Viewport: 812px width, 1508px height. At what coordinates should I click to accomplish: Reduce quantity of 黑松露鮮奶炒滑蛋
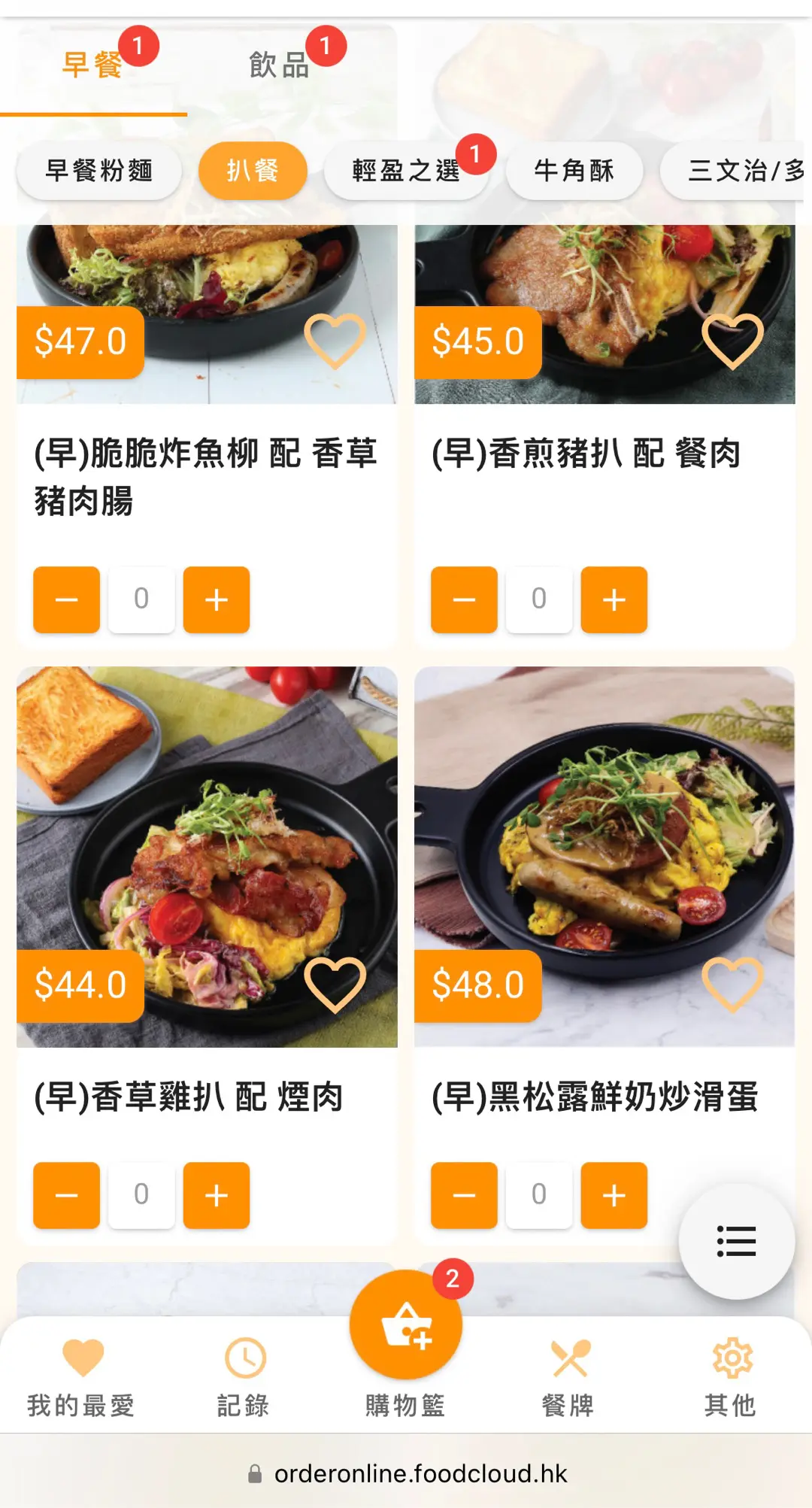pos(464,1195)
